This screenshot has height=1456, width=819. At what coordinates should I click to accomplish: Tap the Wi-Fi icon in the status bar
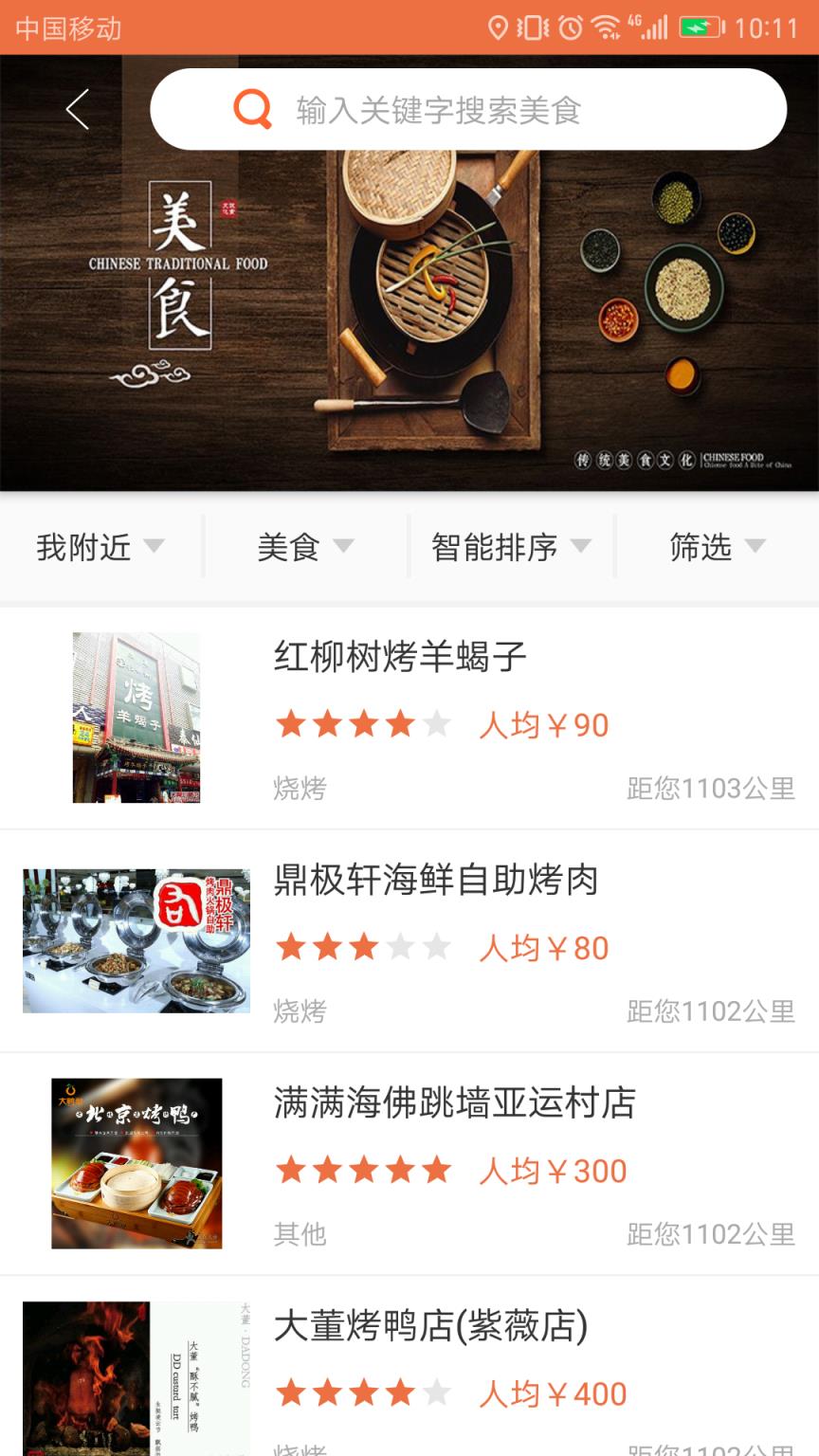pos(607,26)
